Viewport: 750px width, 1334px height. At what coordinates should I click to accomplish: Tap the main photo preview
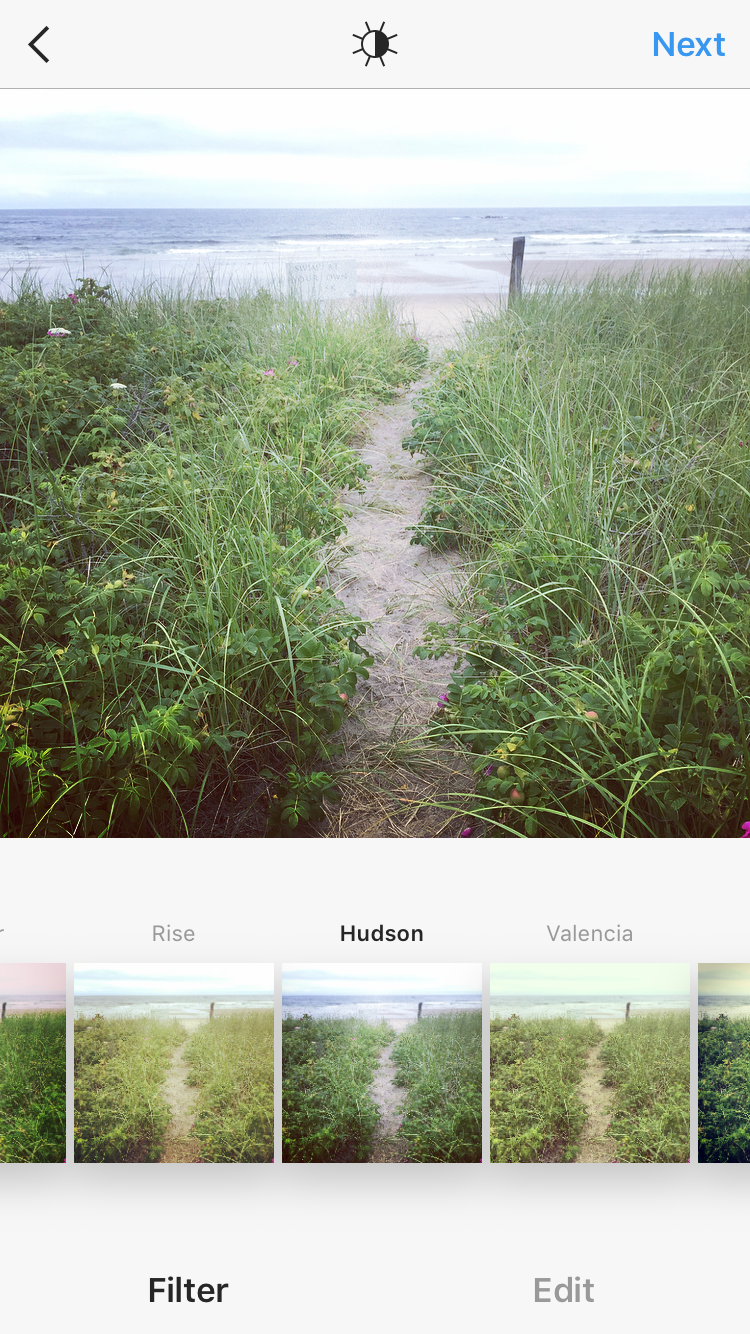tap(375, 463)
